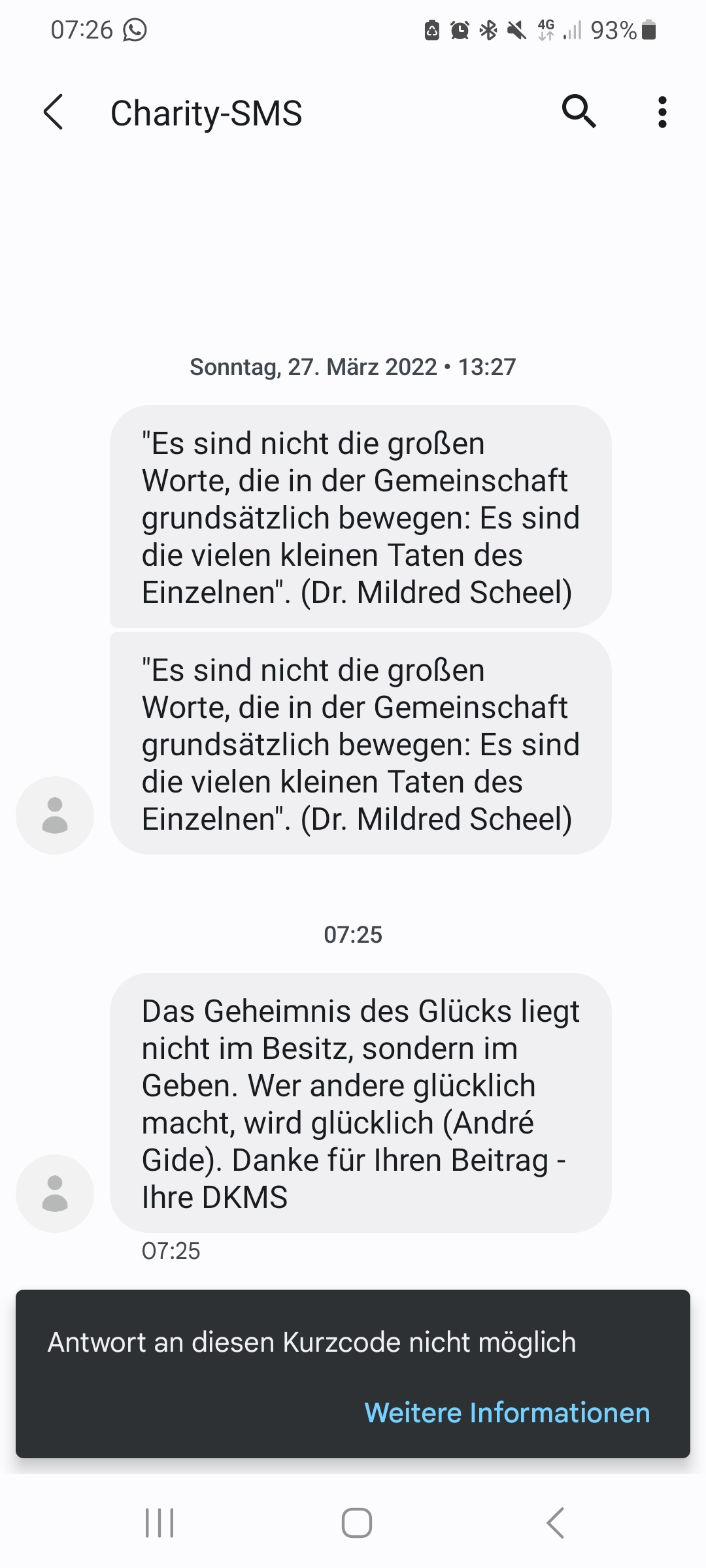Go back to the conversation list
The width and height of the screenshot is (706, 1568).
[x=54, y=112]
